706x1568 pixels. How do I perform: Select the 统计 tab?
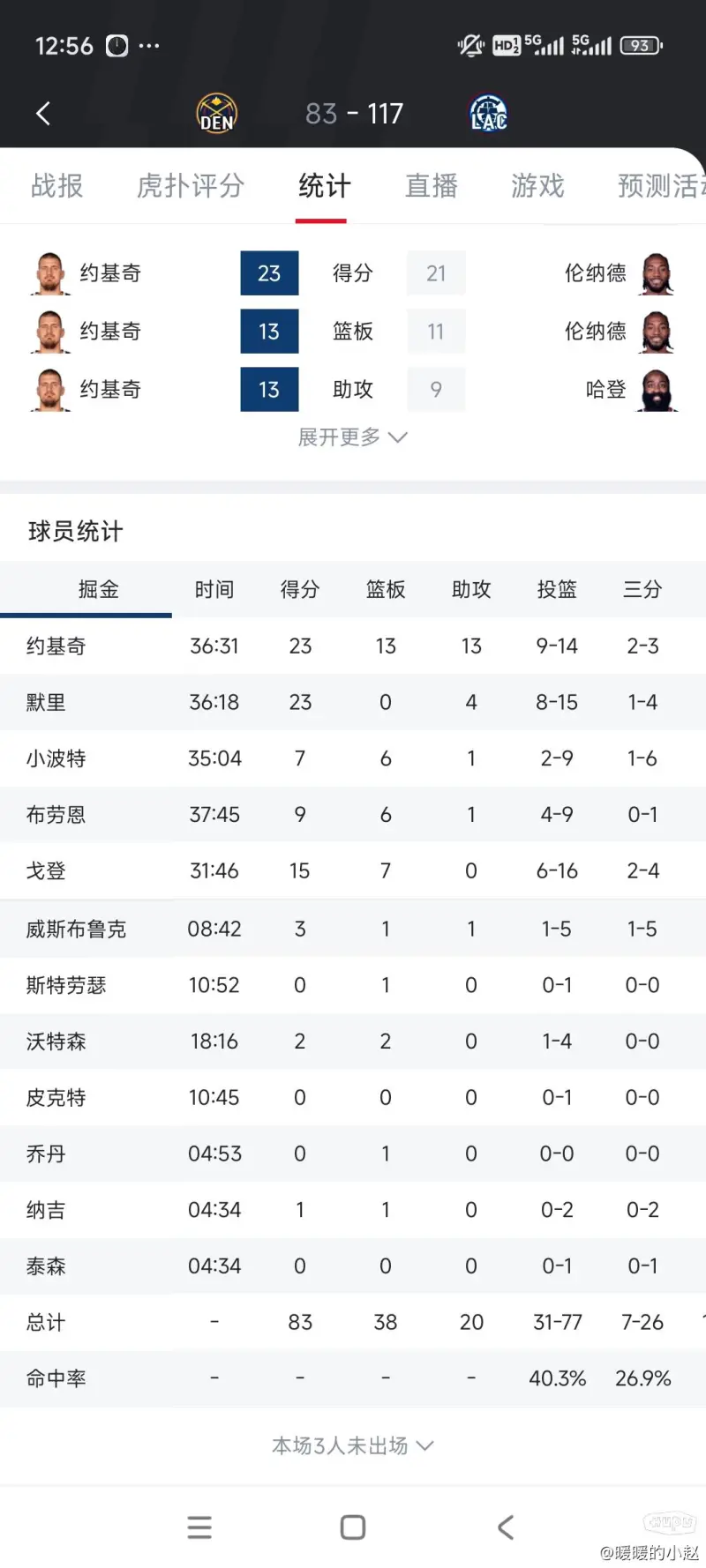[324, 186]
